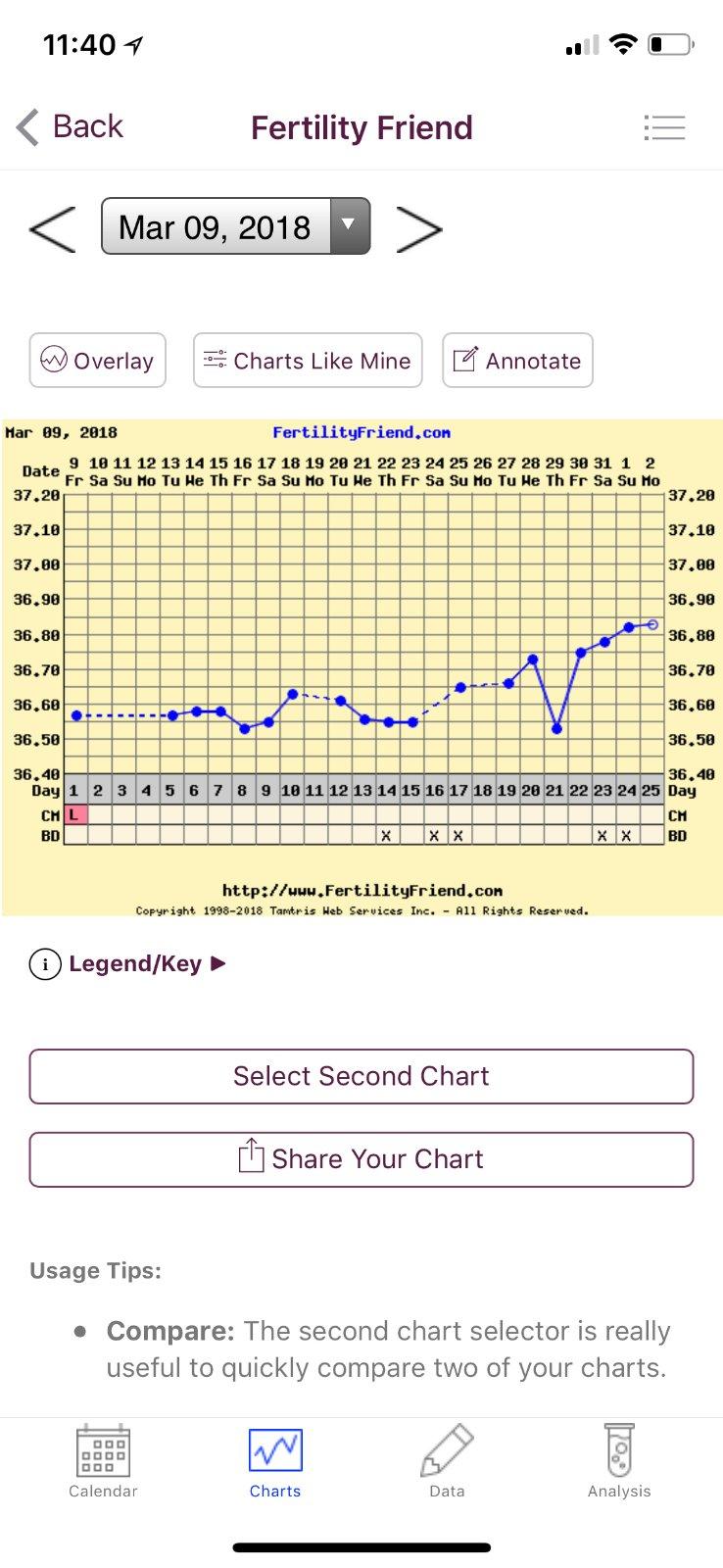Share your chart
723x1568 pixels.
pos(361,1159)
